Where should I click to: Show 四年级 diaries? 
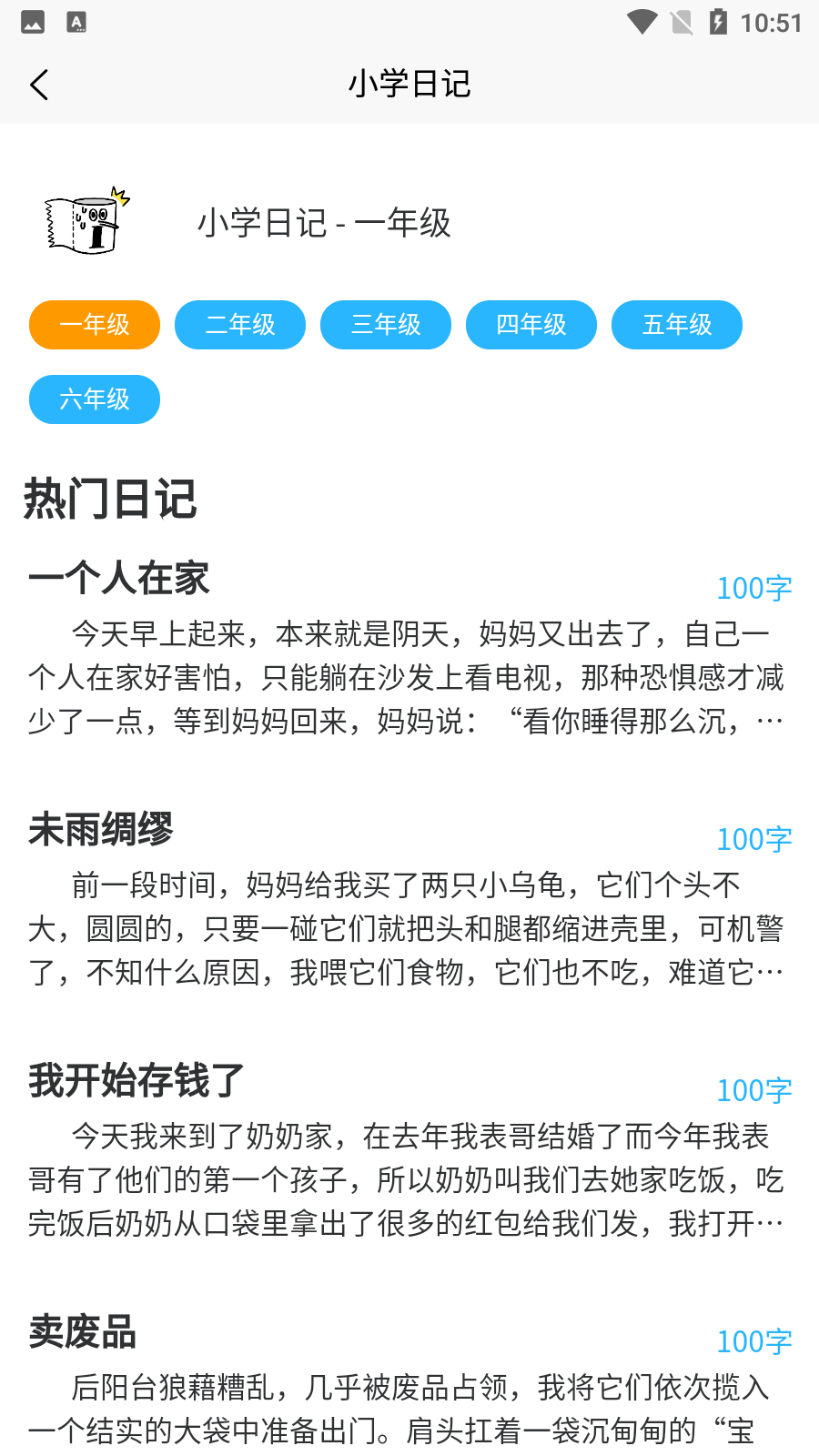531,325
